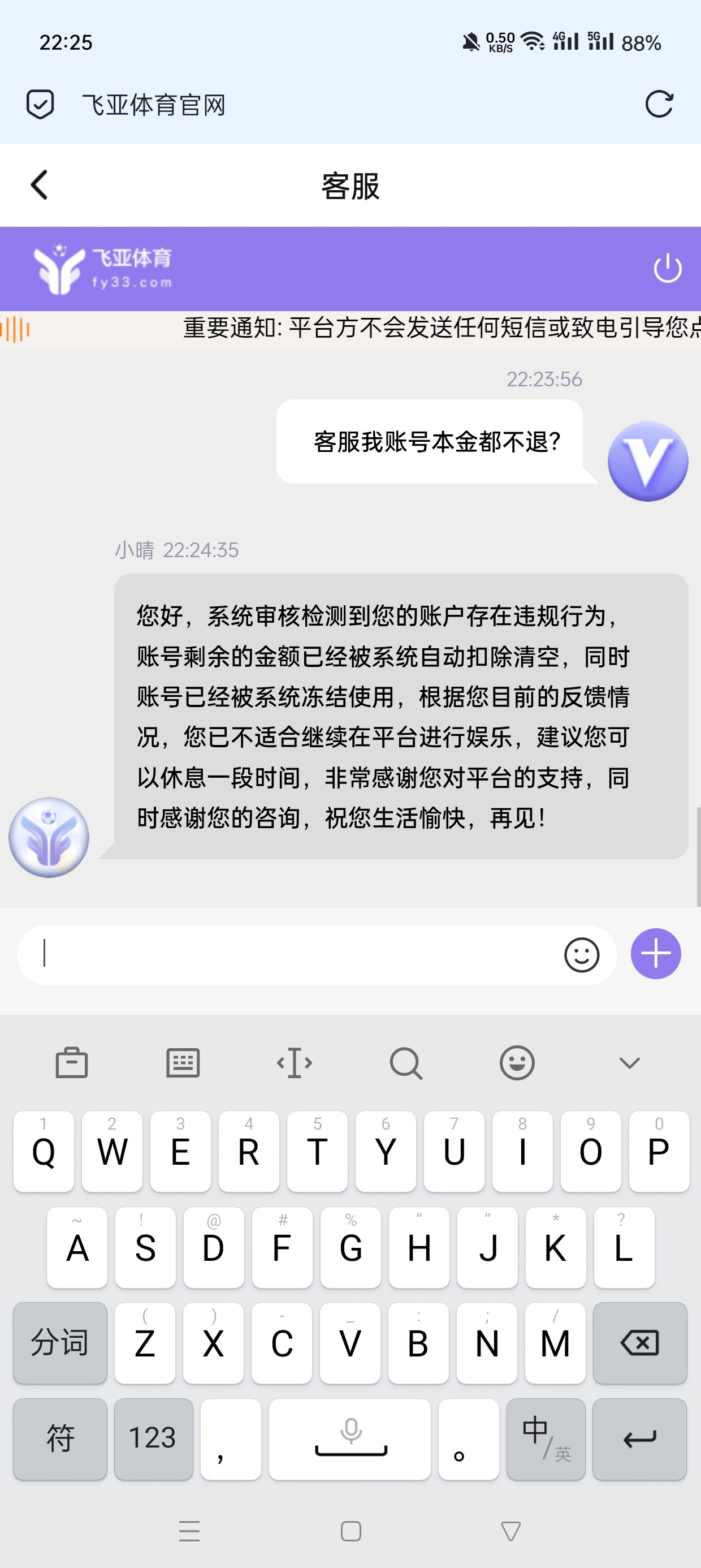Switch to the 123 number keyboard
This screenshot has width=701, height=1568.
(x=153, y=1438)
